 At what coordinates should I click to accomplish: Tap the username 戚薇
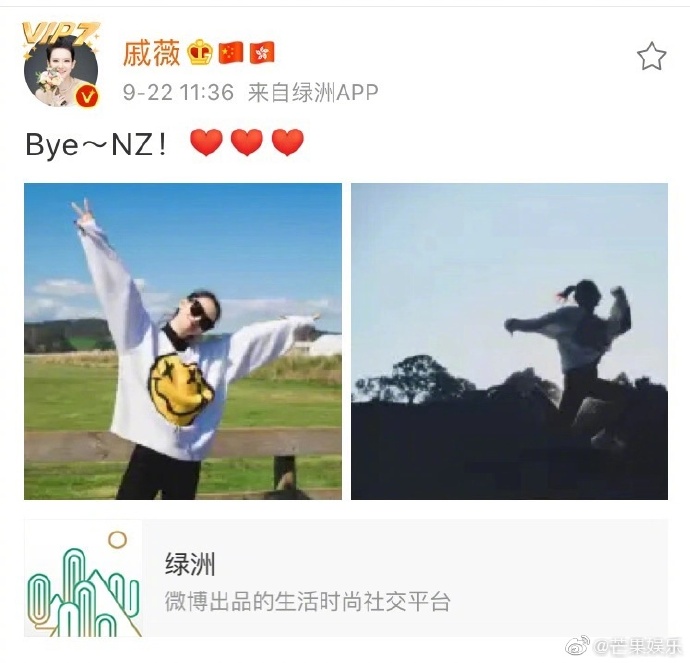click(151, 53)
